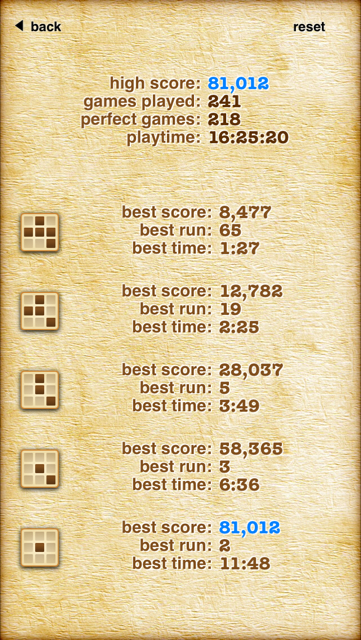
Task: Go back to the previous screen
Action: point(38,27)
